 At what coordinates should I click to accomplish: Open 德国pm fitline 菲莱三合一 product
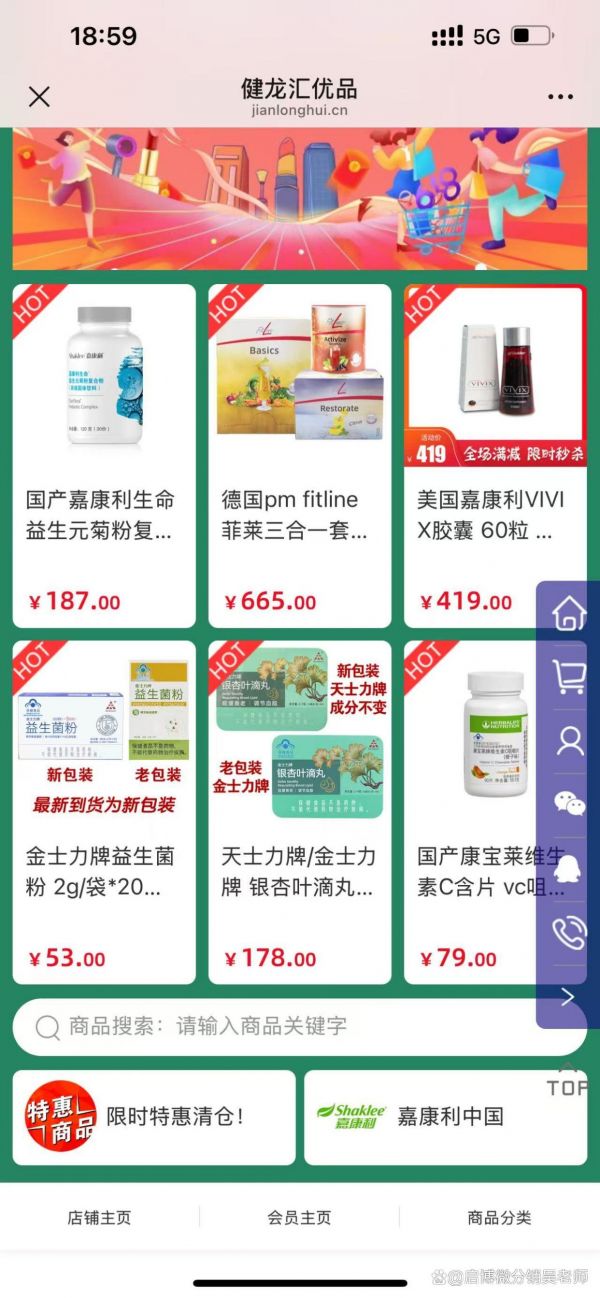point(299,455)
